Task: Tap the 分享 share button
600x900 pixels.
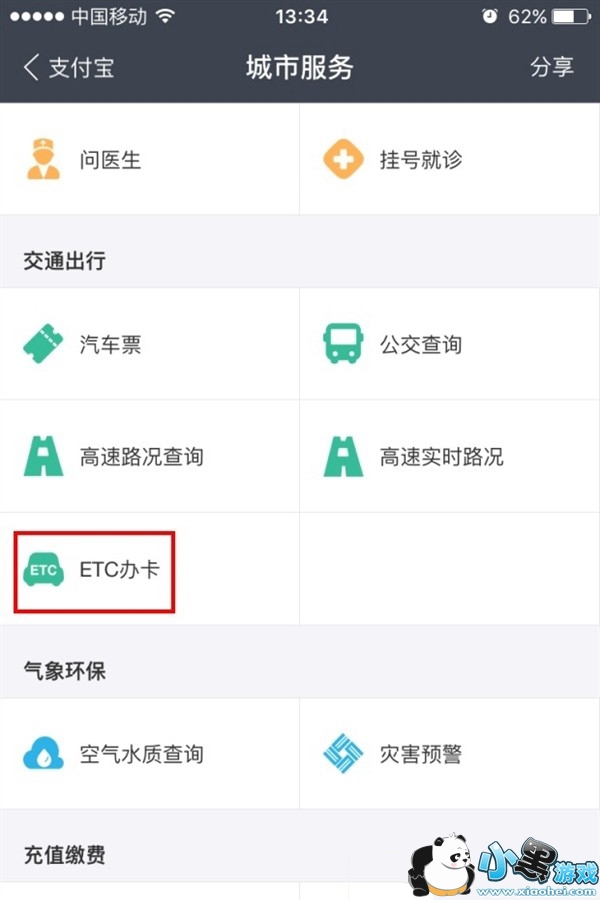Action: 551,68
